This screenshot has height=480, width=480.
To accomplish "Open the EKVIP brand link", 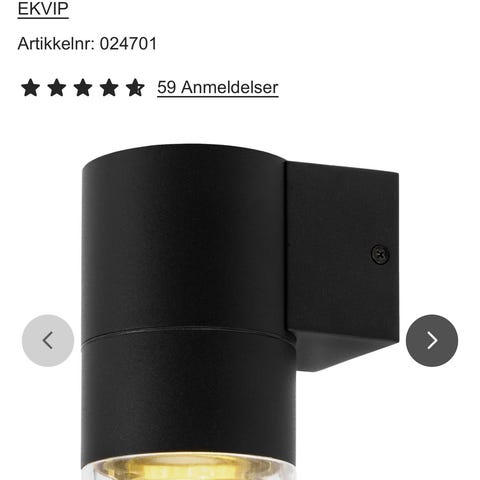I will point(43,9).
